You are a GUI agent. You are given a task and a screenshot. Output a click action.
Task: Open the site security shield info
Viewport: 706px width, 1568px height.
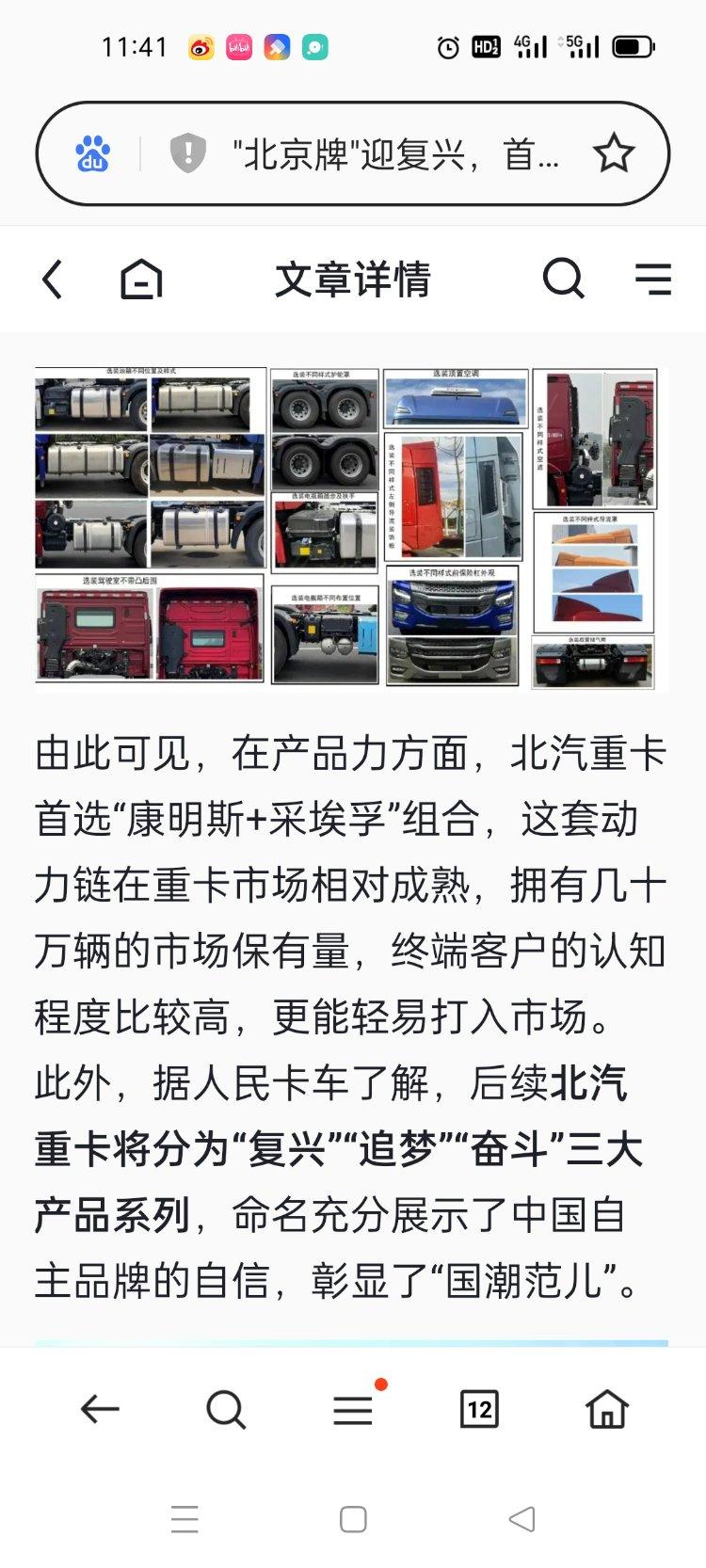[187, 153]
